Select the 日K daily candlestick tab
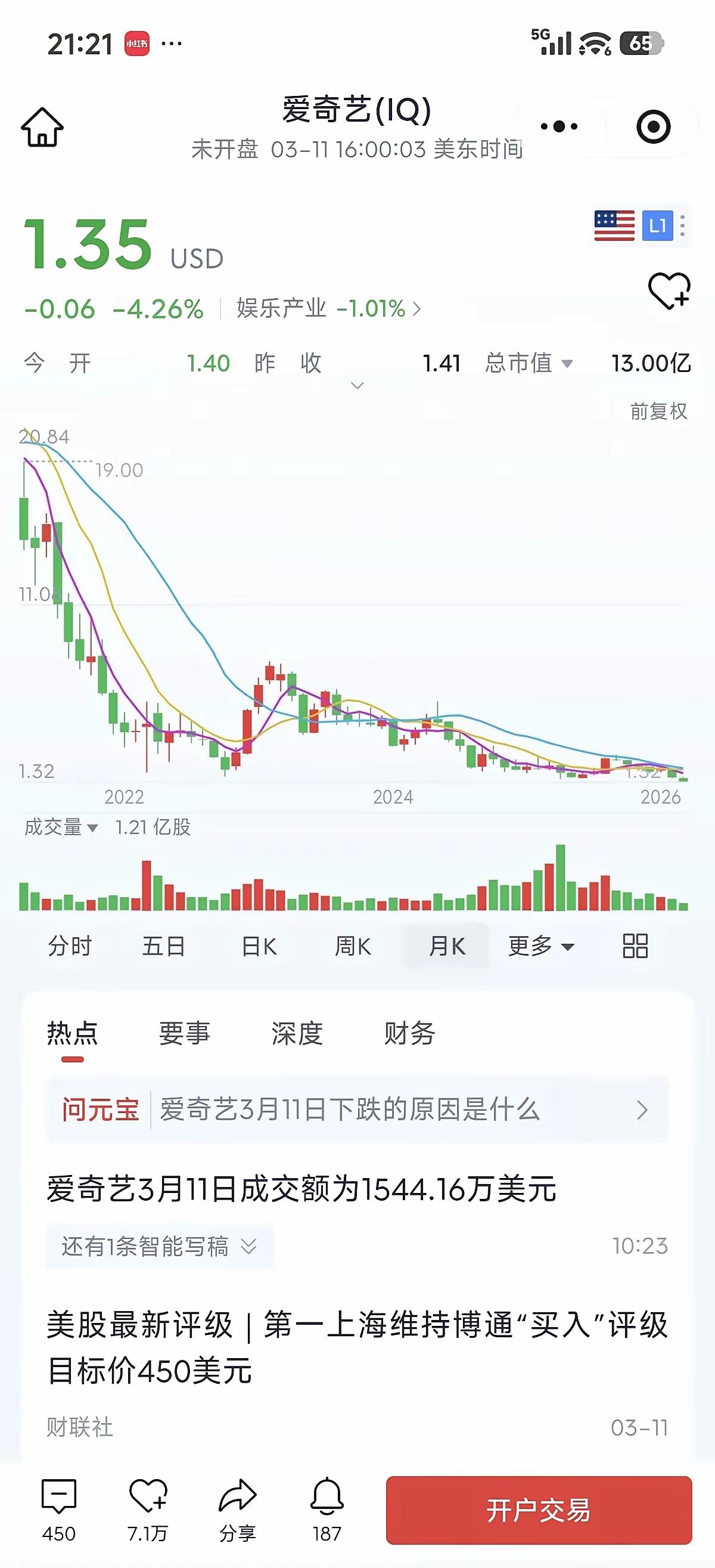Screen dimensions: 715x1568 pyautogui.click(x=259, y=946)
